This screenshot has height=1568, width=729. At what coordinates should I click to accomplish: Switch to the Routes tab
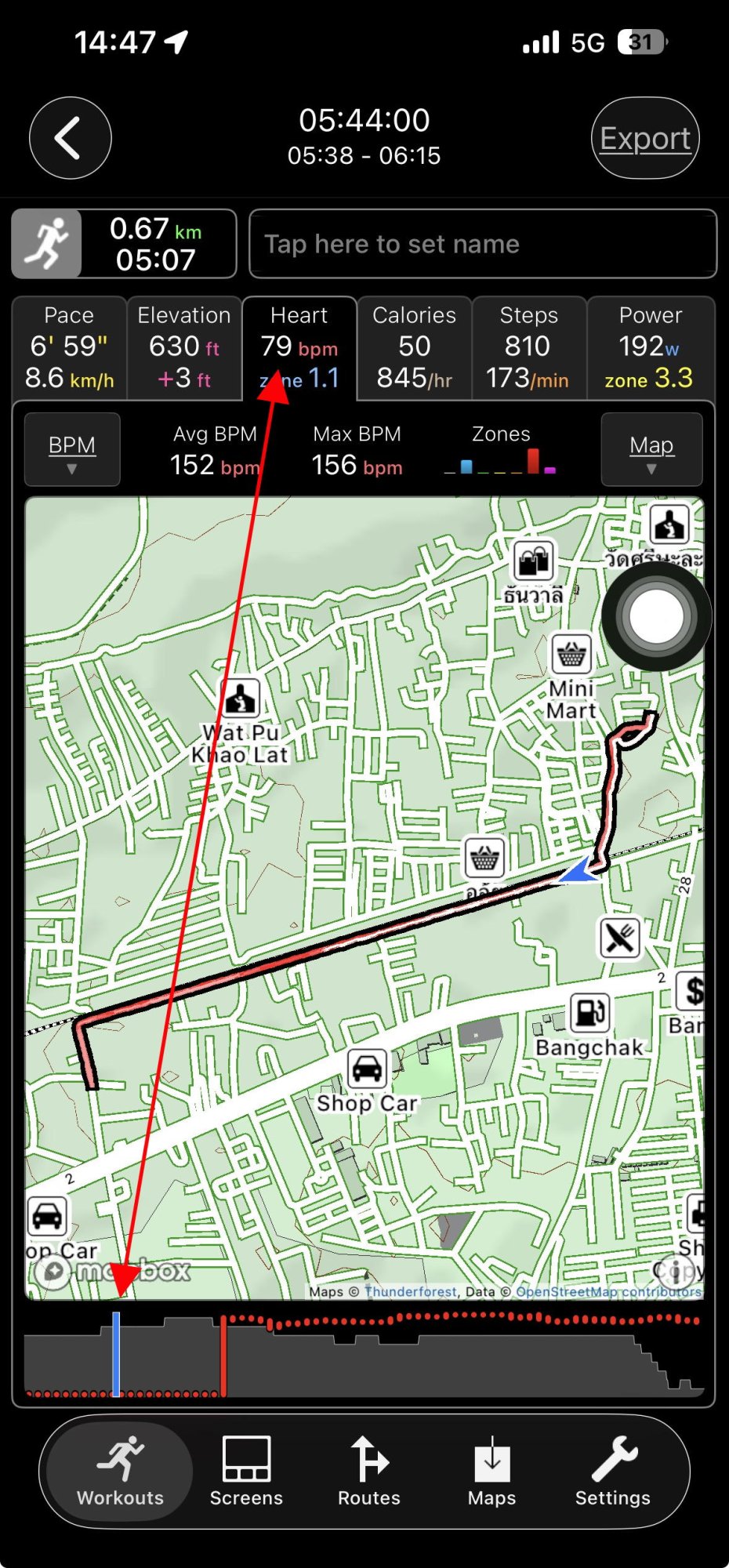(x=369, y=1472)
